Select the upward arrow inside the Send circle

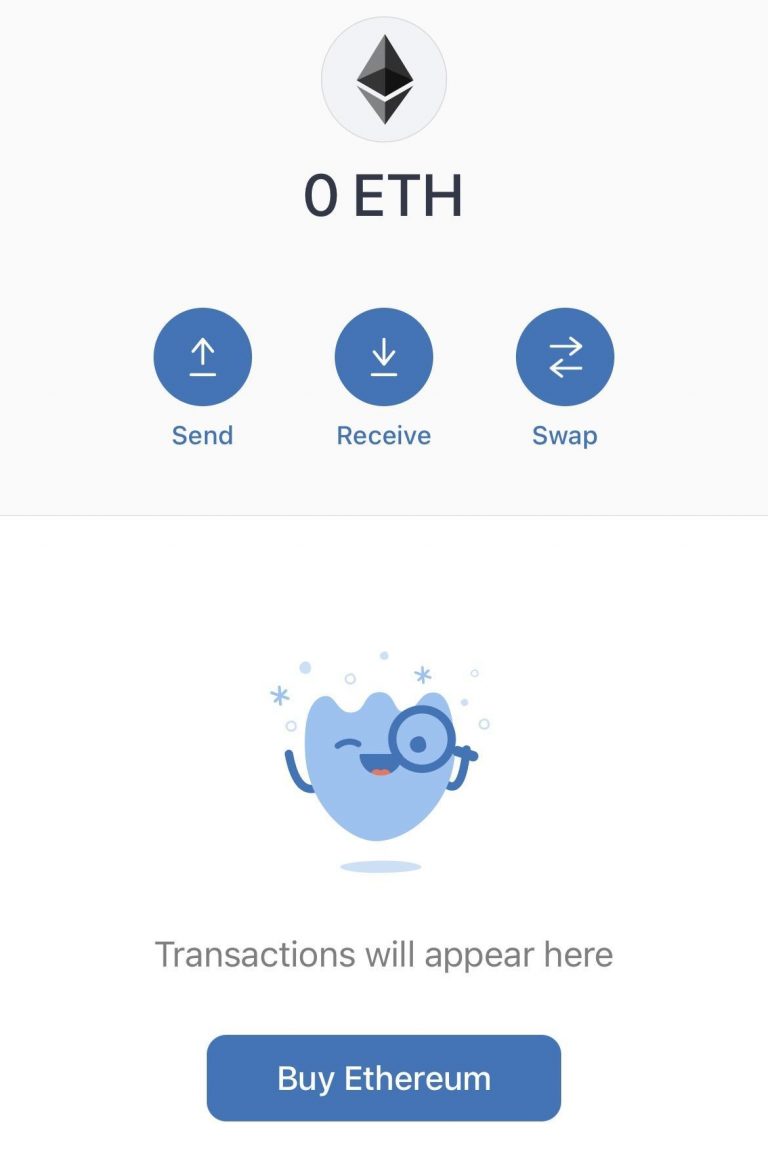(202, 355)
